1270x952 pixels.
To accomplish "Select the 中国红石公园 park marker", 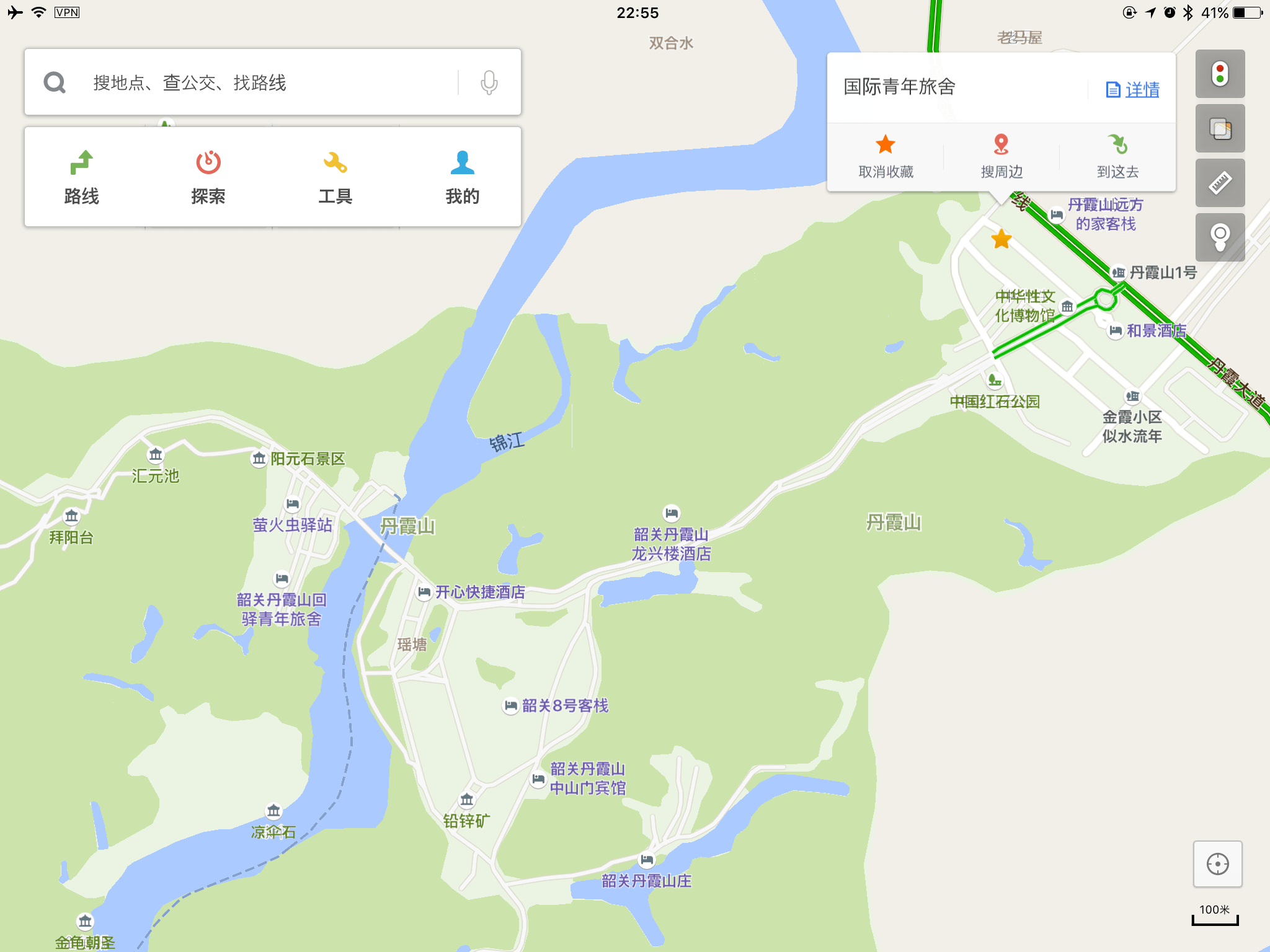I will pos(995,380).
